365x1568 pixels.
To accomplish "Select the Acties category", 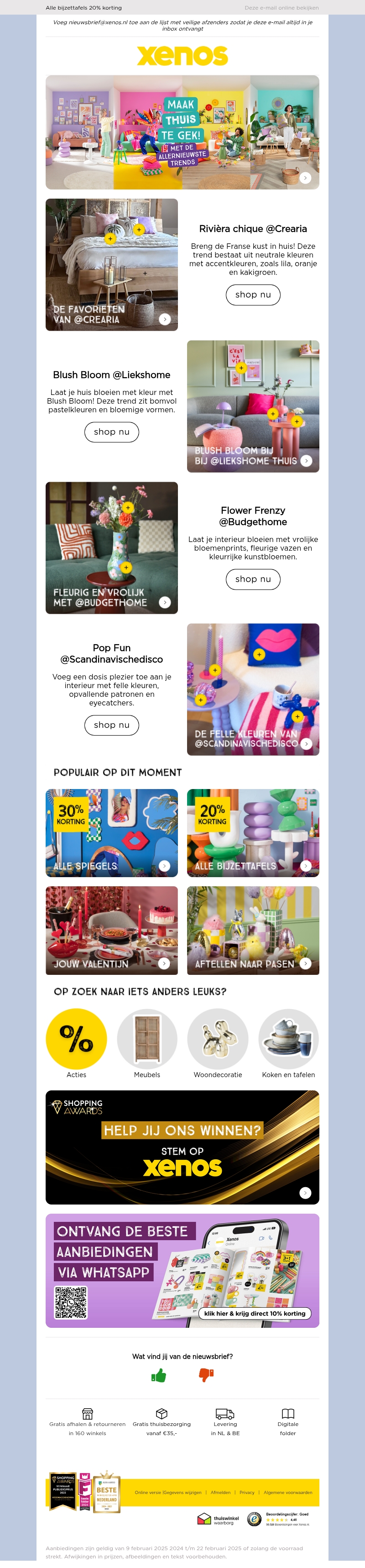I will [x=76, y=1040].
